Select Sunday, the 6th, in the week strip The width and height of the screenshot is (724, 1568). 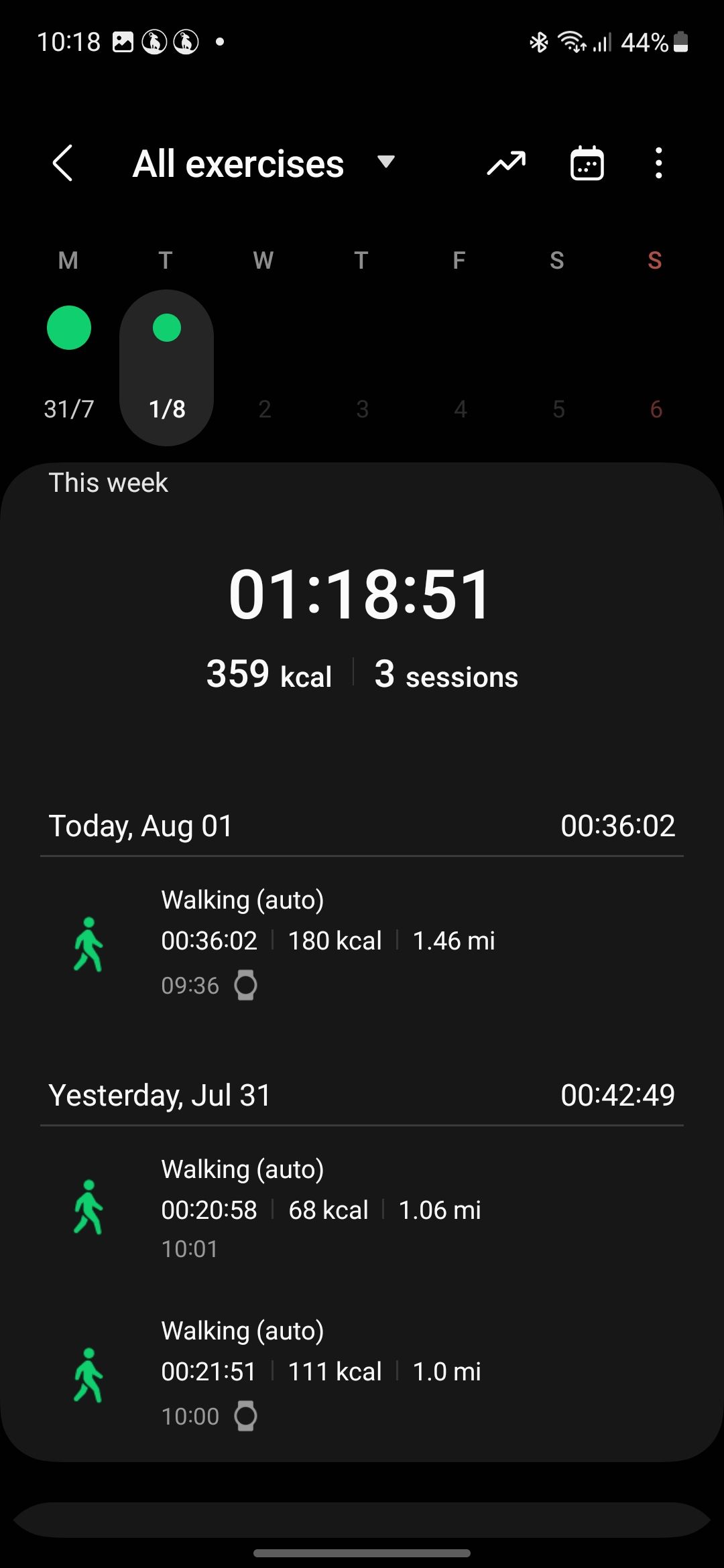655,409
